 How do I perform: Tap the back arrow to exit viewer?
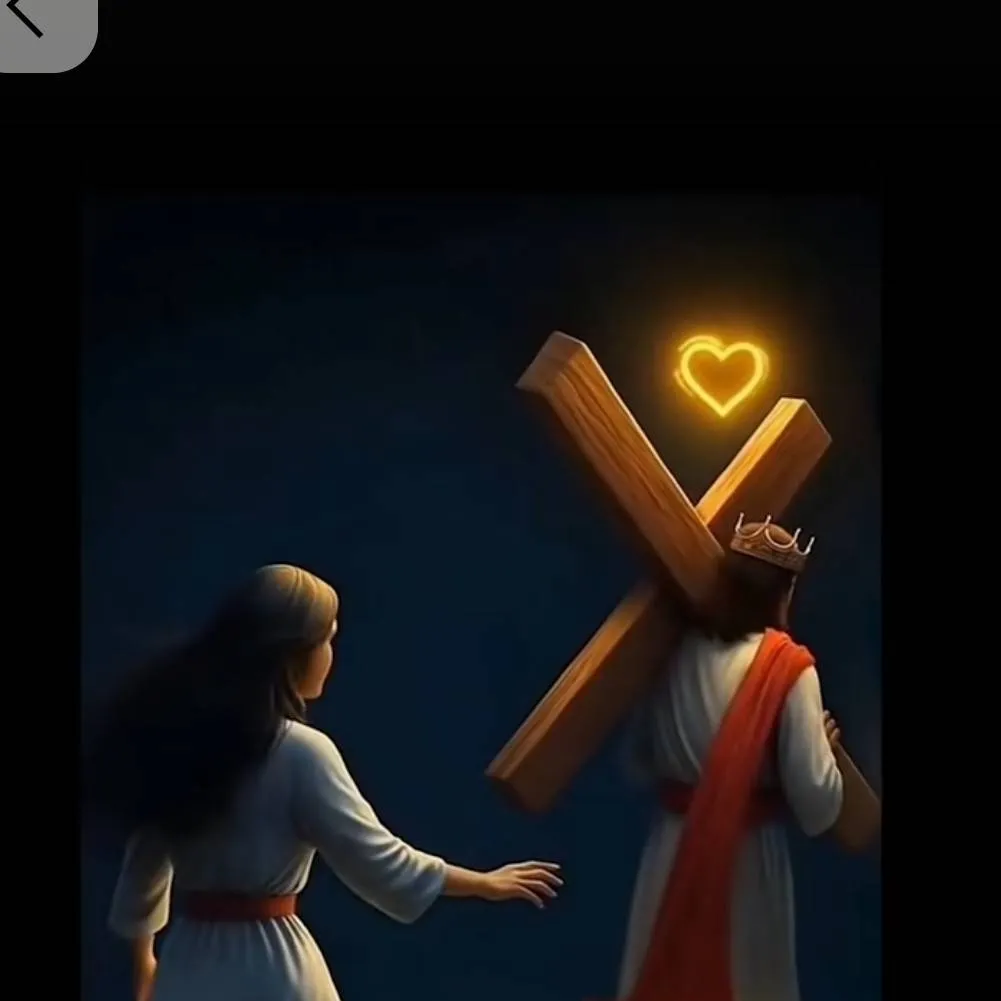click(x=28, y=20)
